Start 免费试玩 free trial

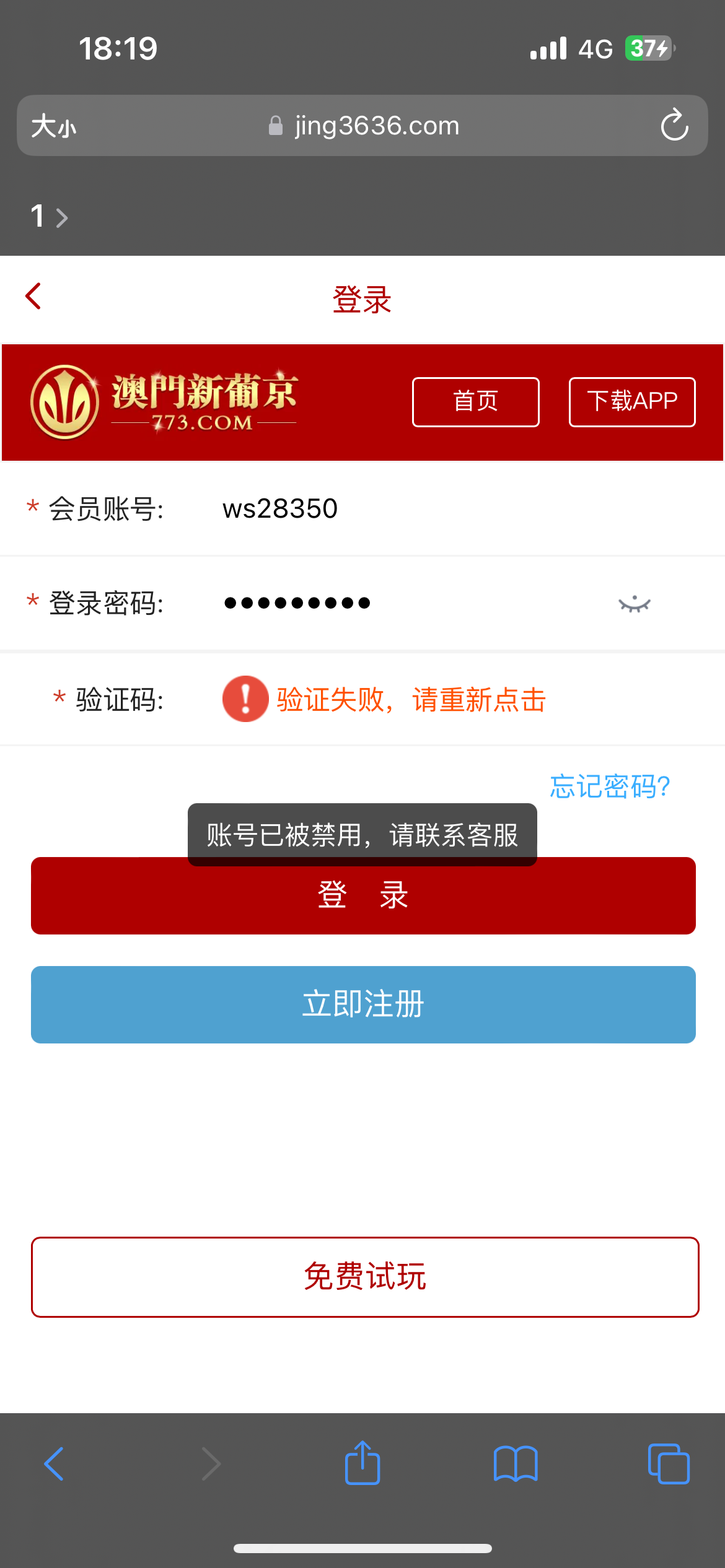click(x=362, y=1277)
